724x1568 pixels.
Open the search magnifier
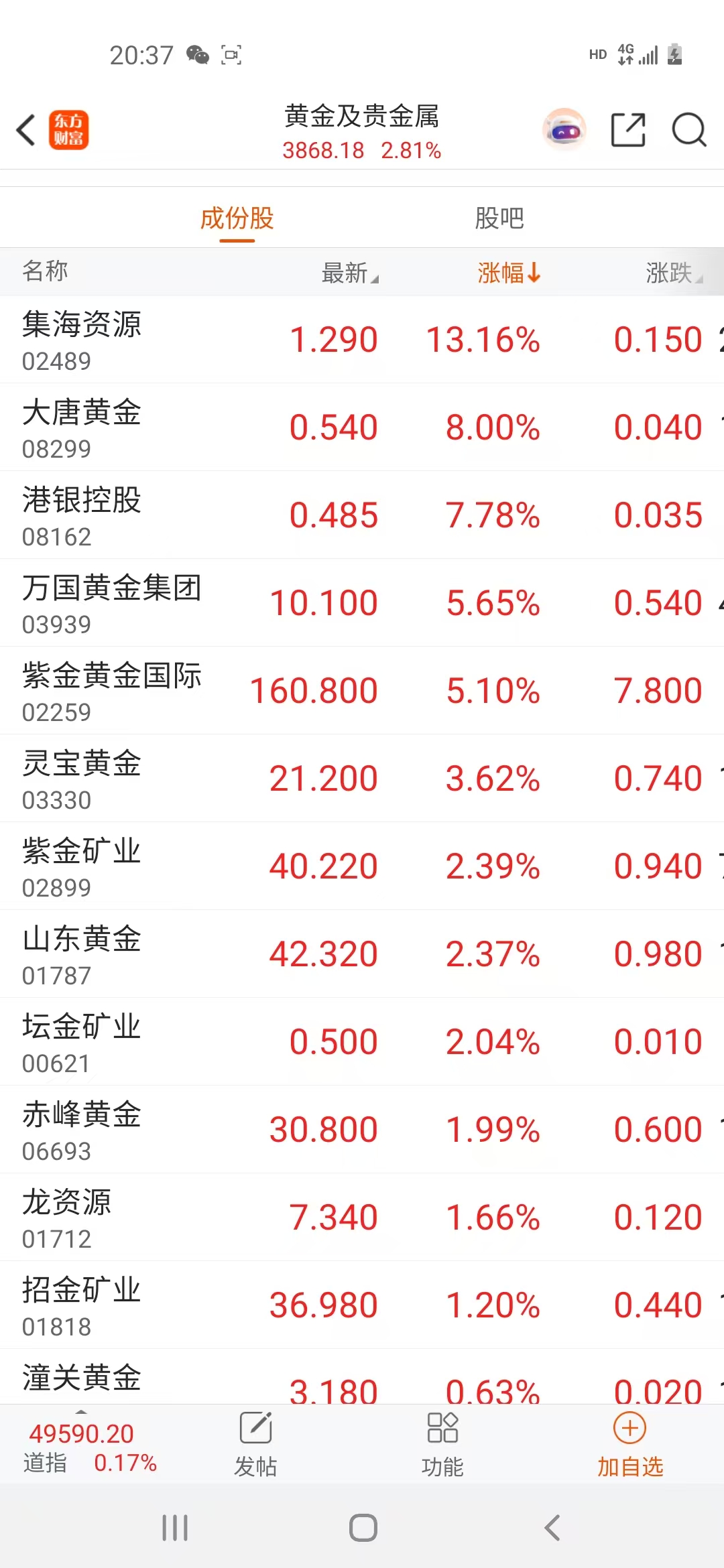(689, 129)
